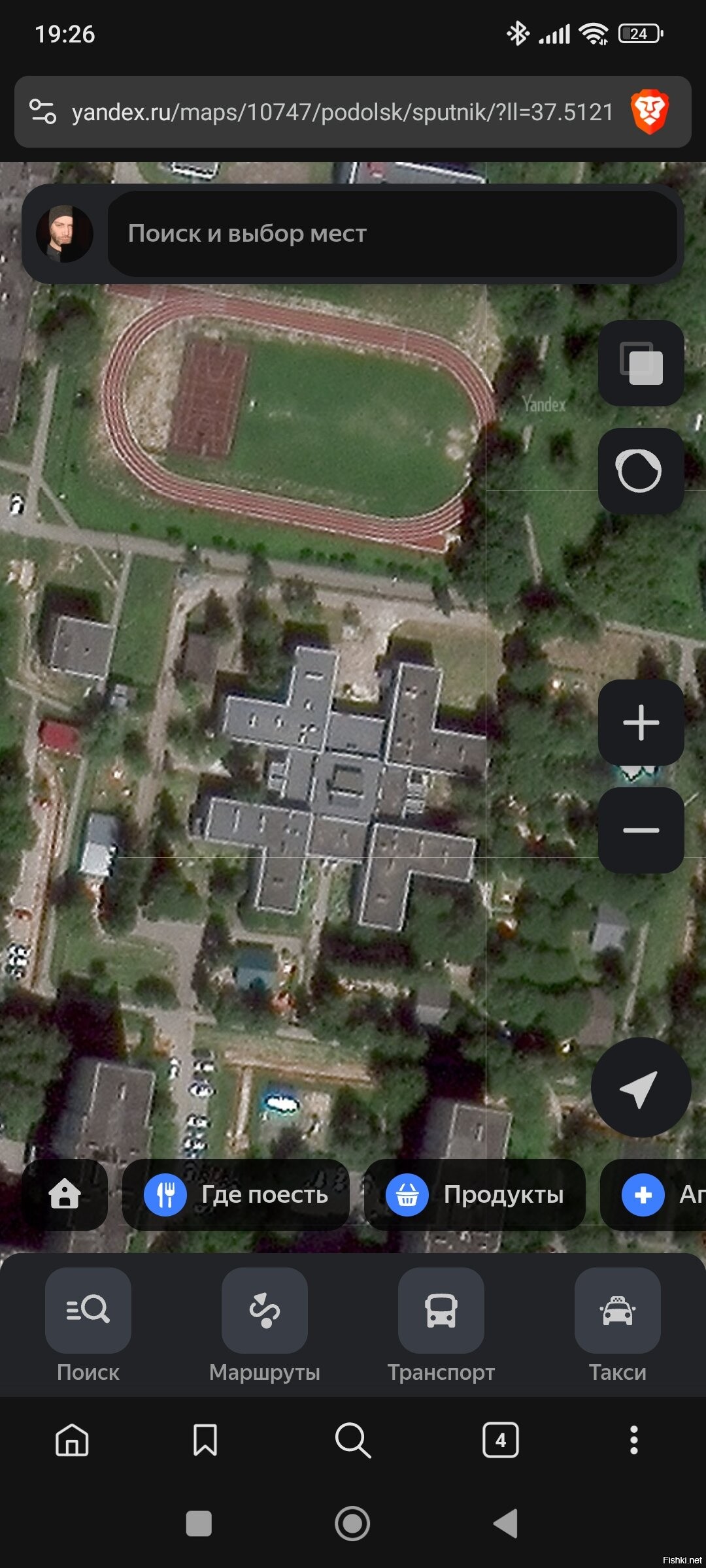
Task: Zoom in with the plus button
Action: [641, 722]
